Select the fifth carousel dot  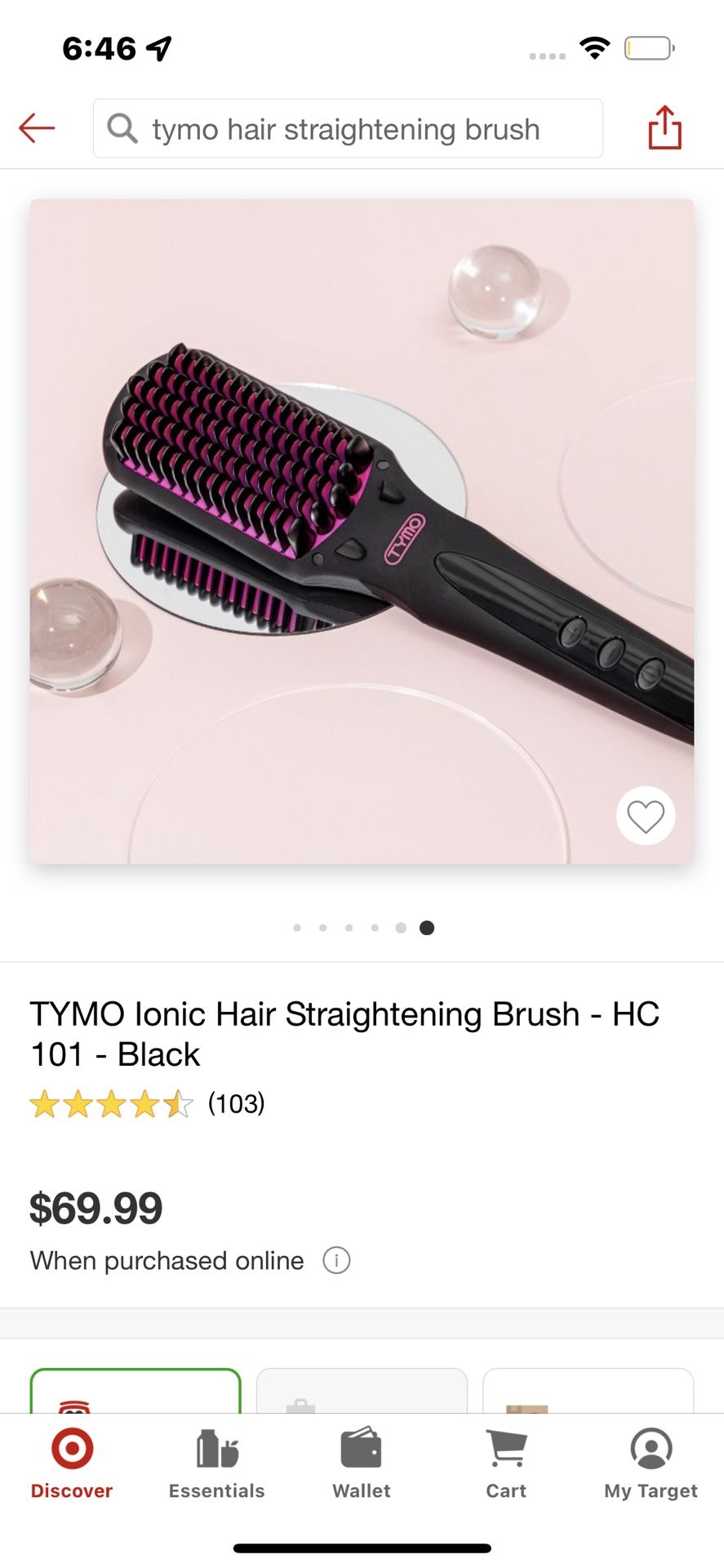pyautogui.click(x=401, y=928)
